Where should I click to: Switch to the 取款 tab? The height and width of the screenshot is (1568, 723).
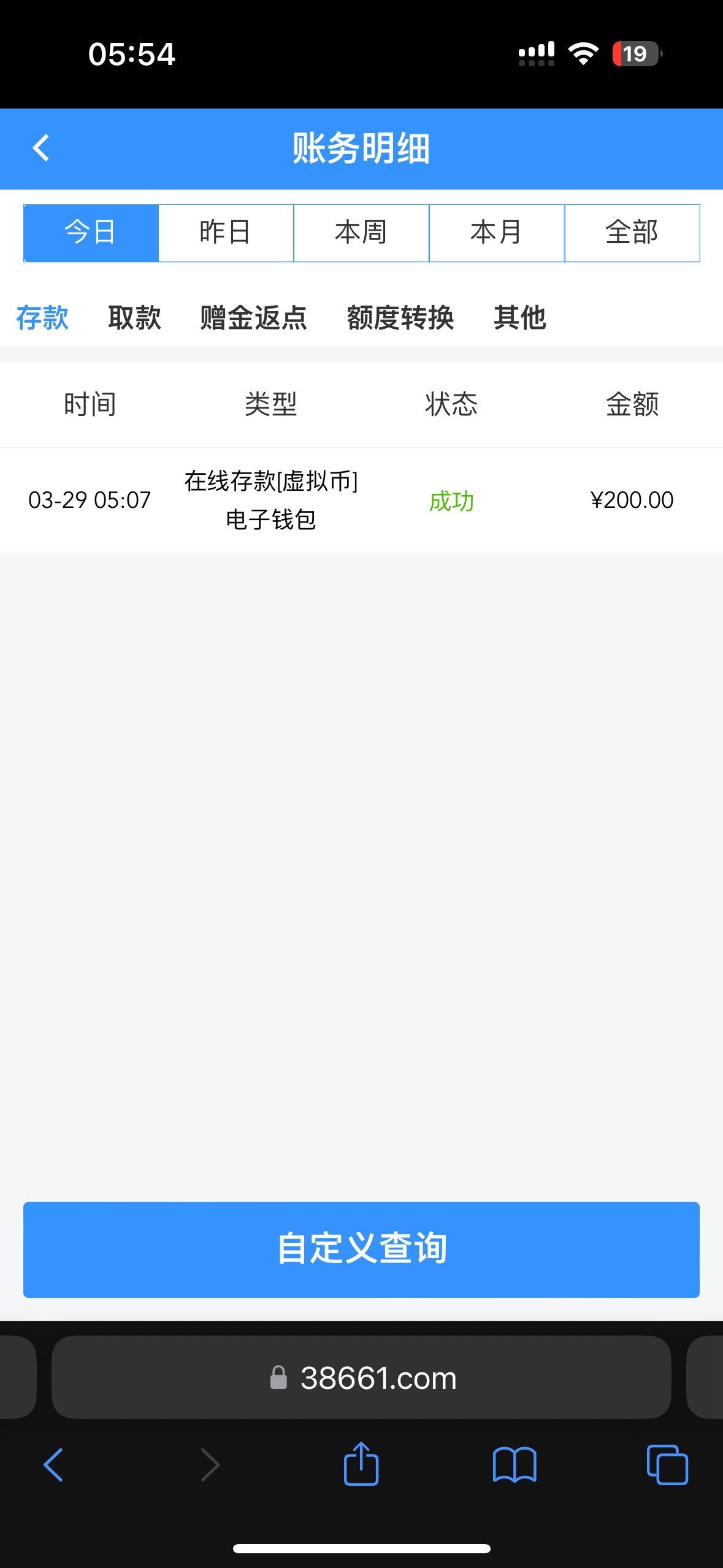pos(134,318)
